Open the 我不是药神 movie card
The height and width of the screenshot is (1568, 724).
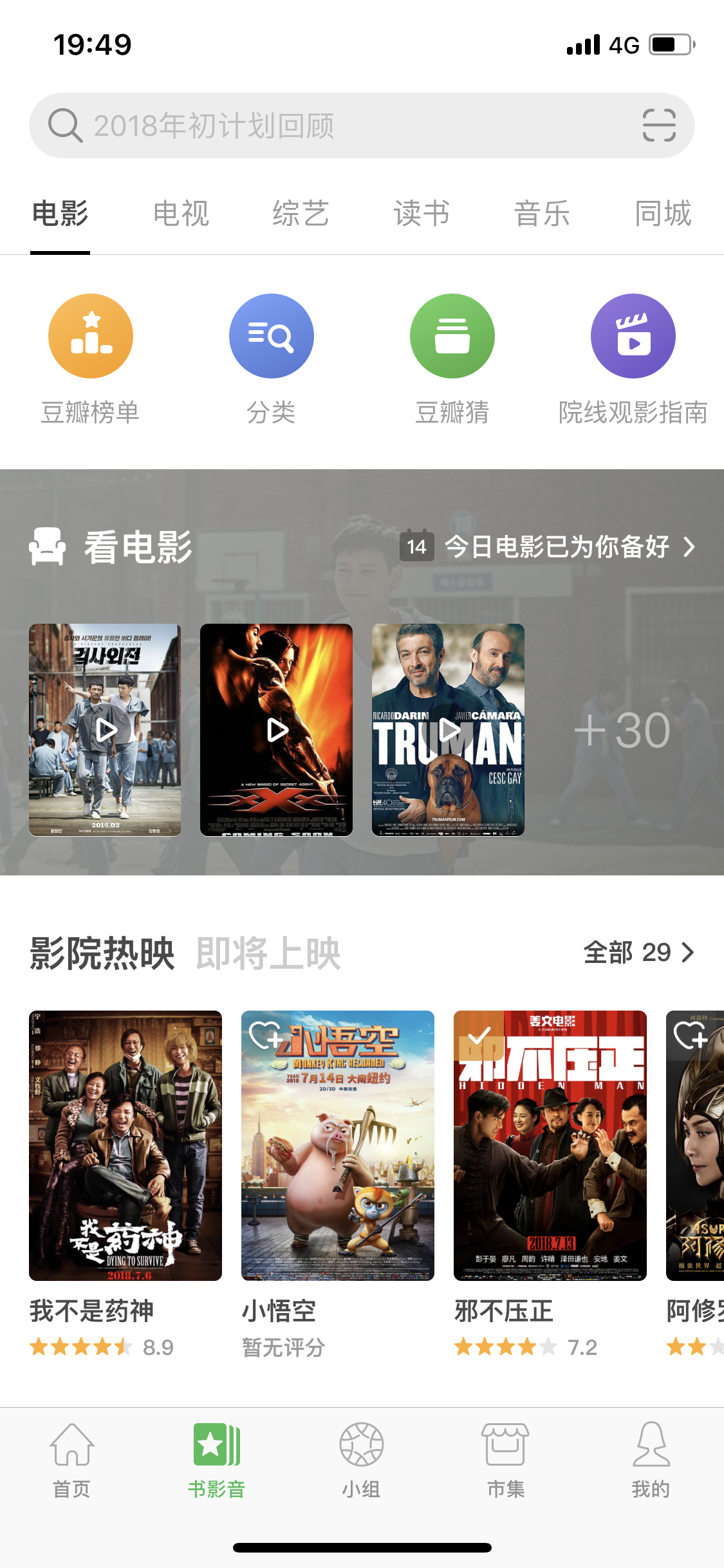[x=125, y=1146]
